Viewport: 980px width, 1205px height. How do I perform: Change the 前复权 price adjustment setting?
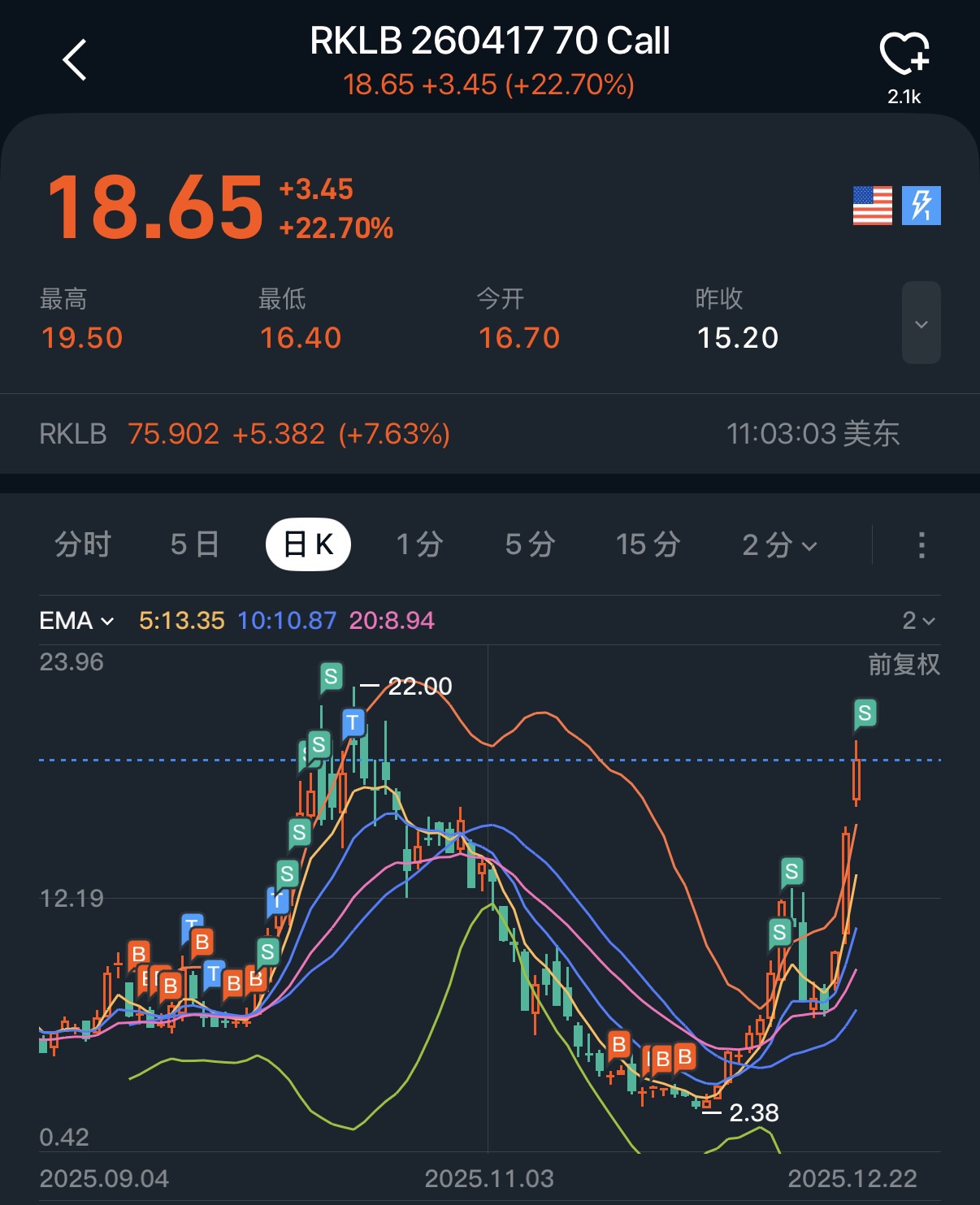tap(904, 665)
